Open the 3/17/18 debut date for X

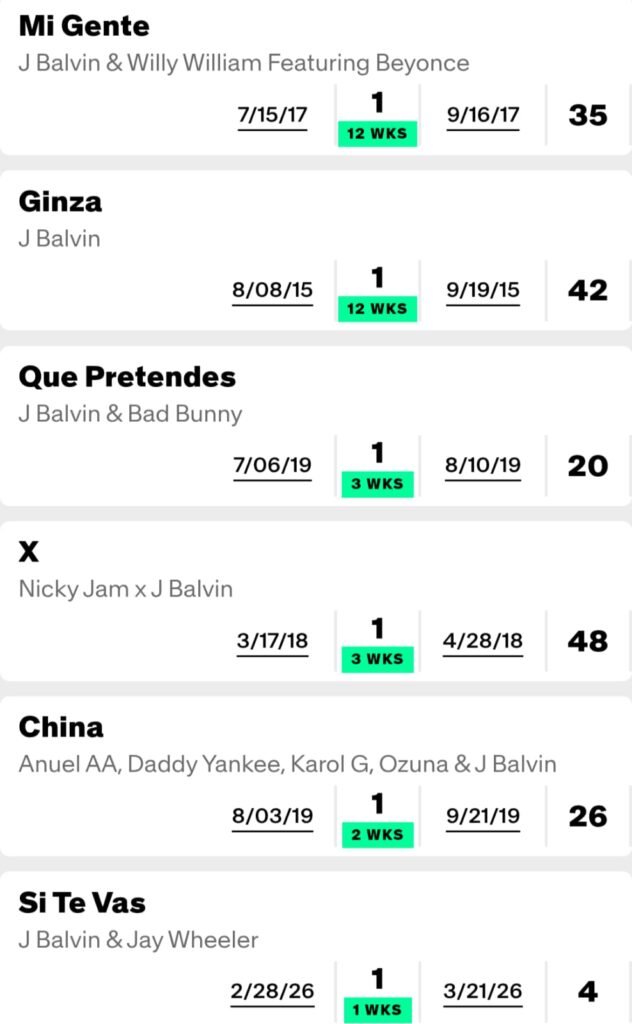click(x=272, y=641)
